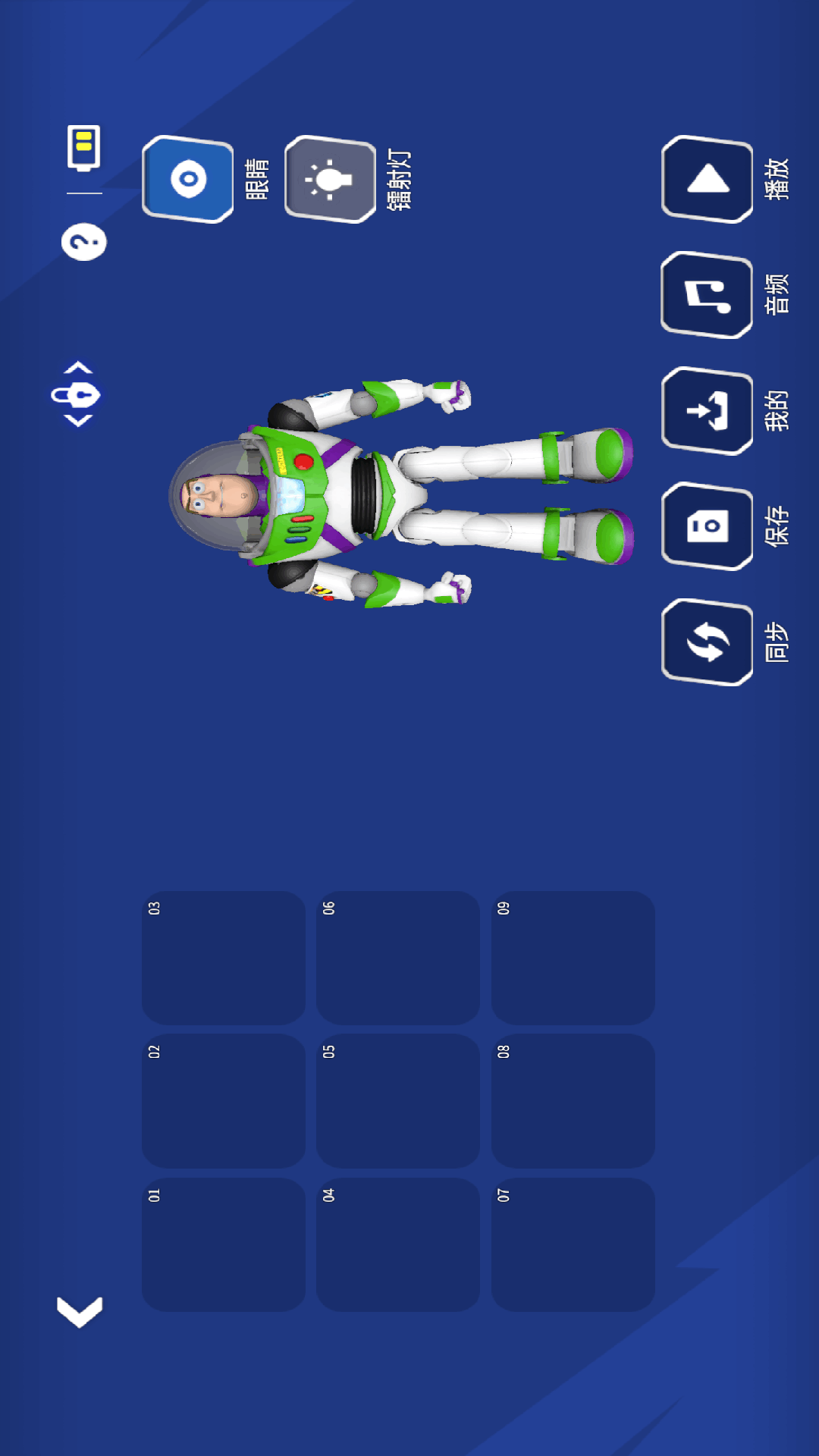Tap the 镭射灯 (laser light) button
The height and width of the screenshot is (1456, 819).
(330, 180)
